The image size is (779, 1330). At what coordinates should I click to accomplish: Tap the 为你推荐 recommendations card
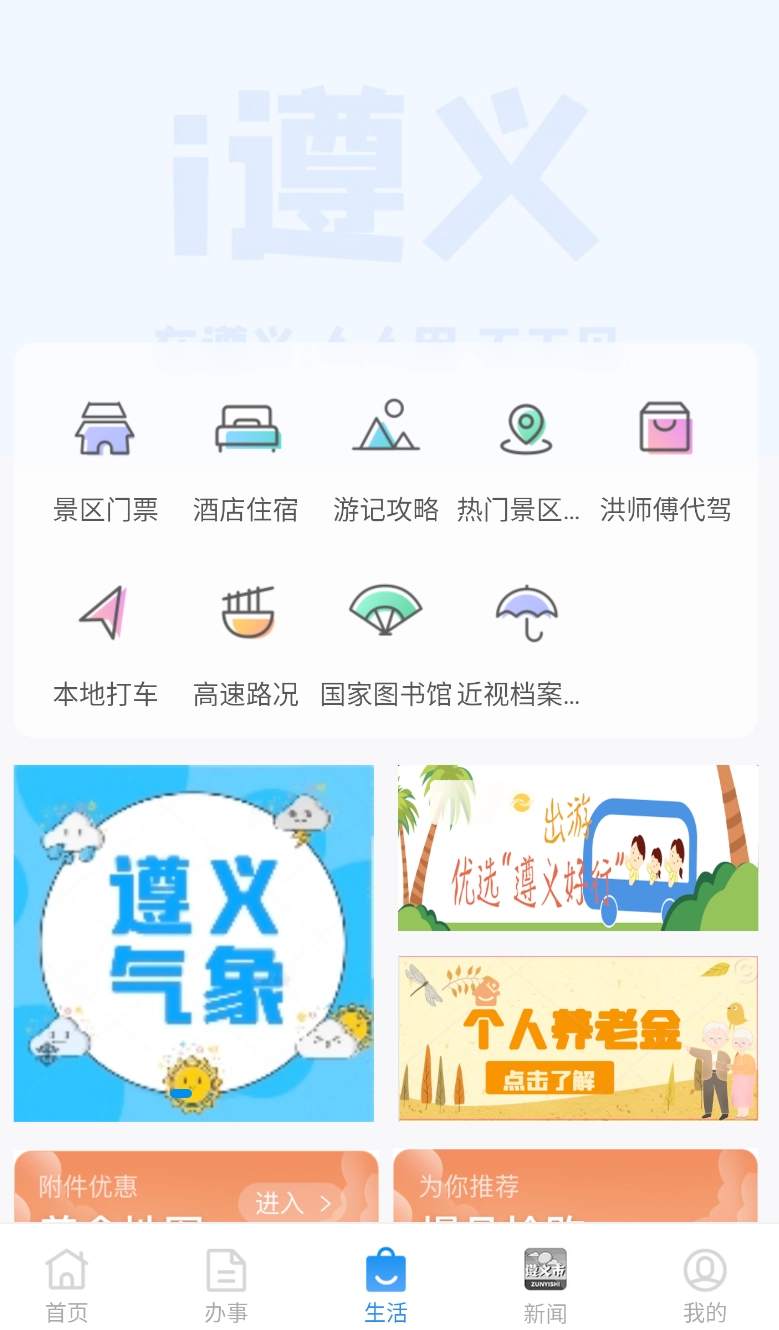[x=576, y=1195]
